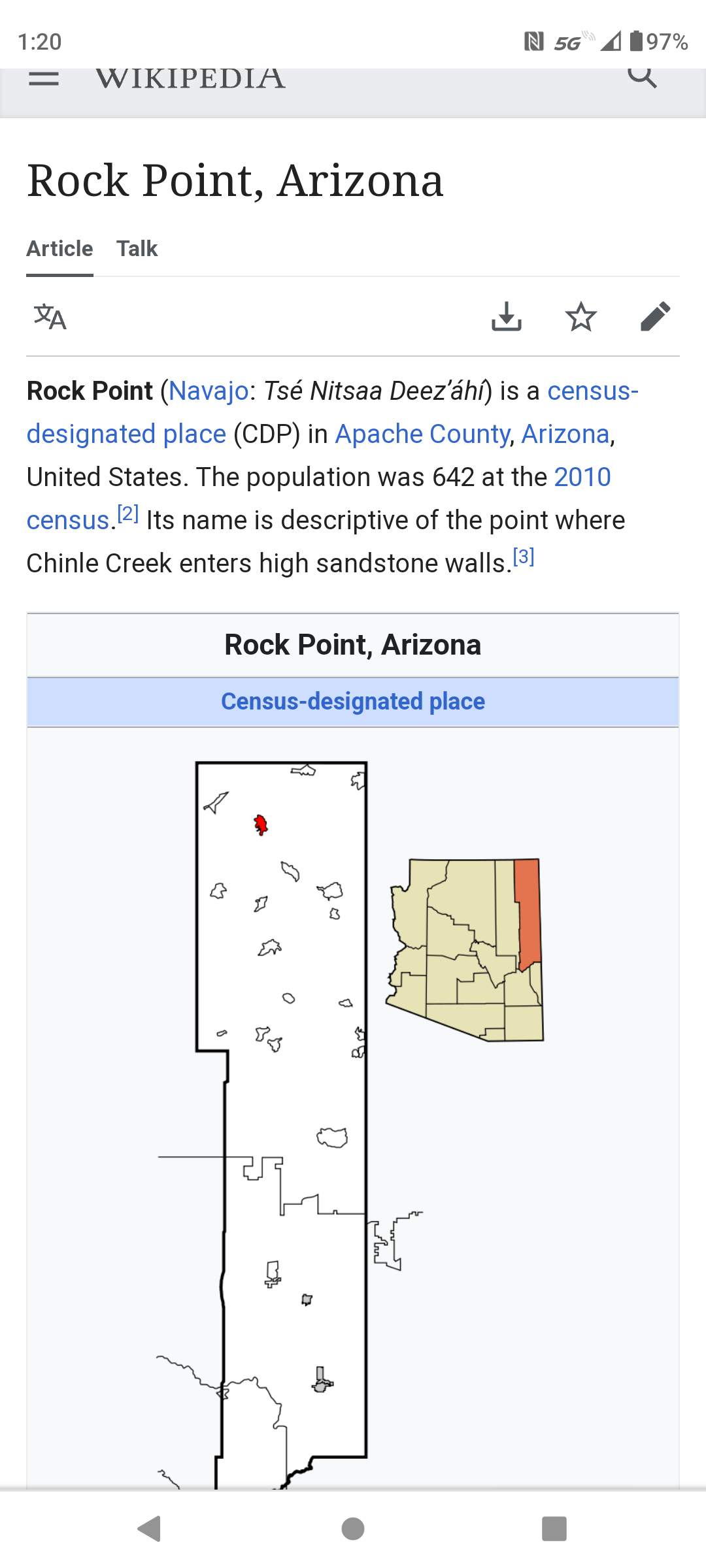Screen dimensions: 706x1568
Task: Open the Navajo link
Action: tap(209, 391)
